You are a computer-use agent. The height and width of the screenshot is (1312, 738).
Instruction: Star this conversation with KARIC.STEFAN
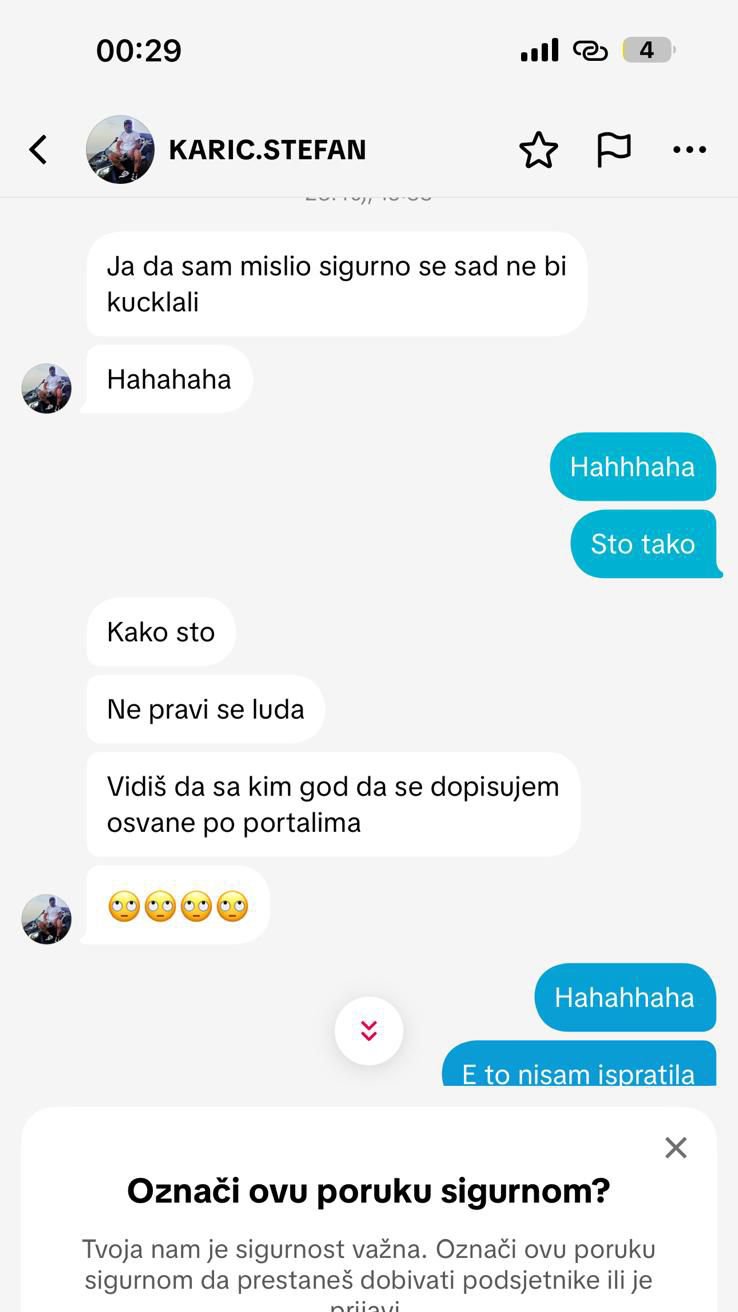tap(539, 149)
